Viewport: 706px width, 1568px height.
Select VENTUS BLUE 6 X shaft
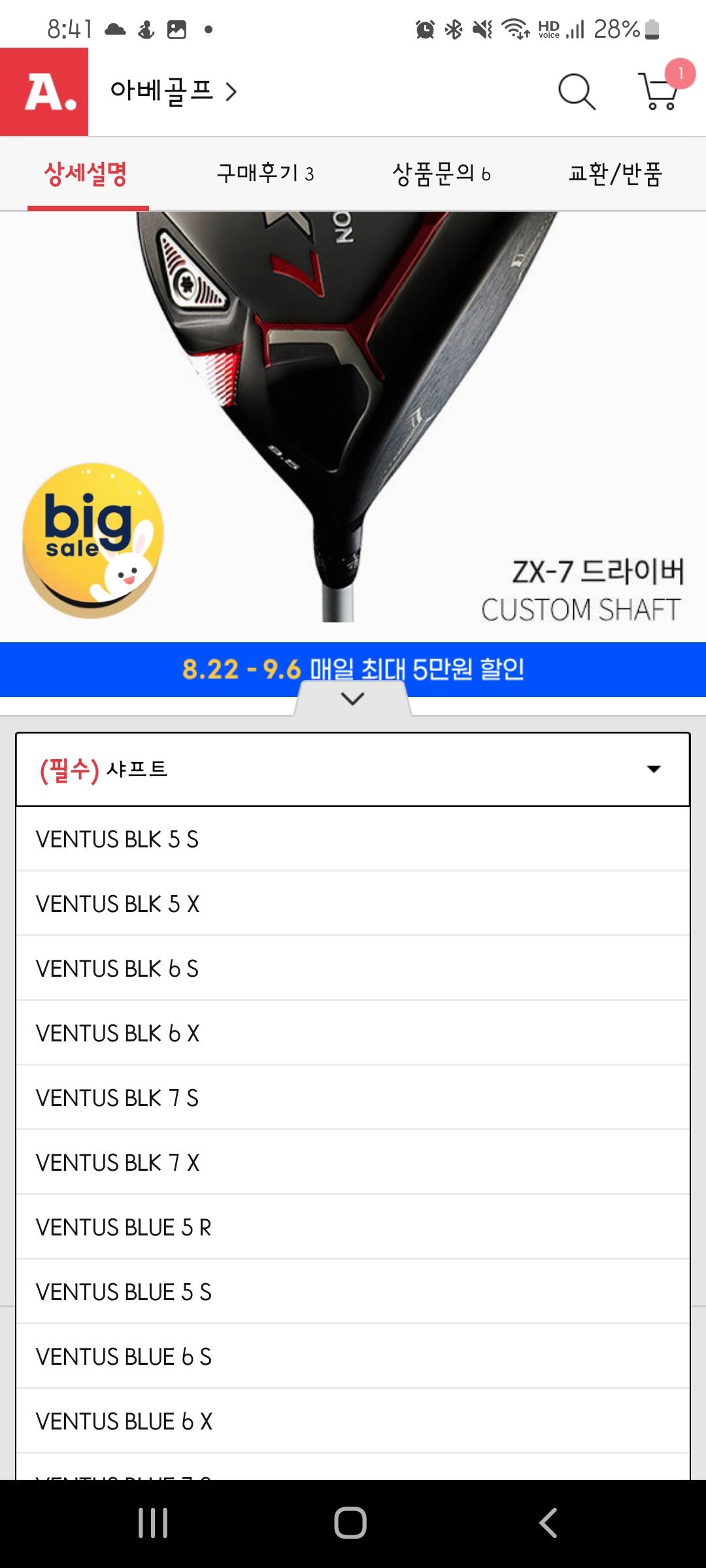point(353,1422)
